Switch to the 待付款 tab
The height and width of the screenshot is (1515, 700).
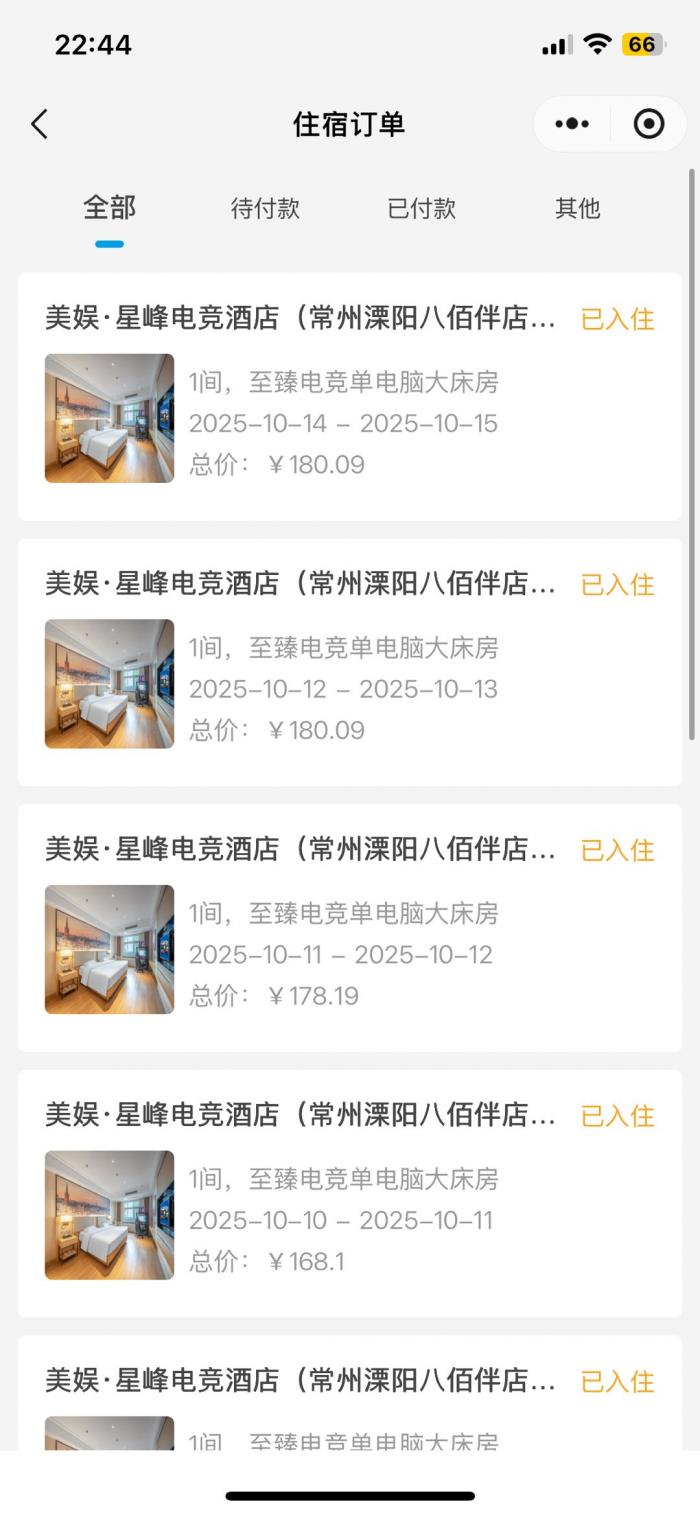pos(265,208)
